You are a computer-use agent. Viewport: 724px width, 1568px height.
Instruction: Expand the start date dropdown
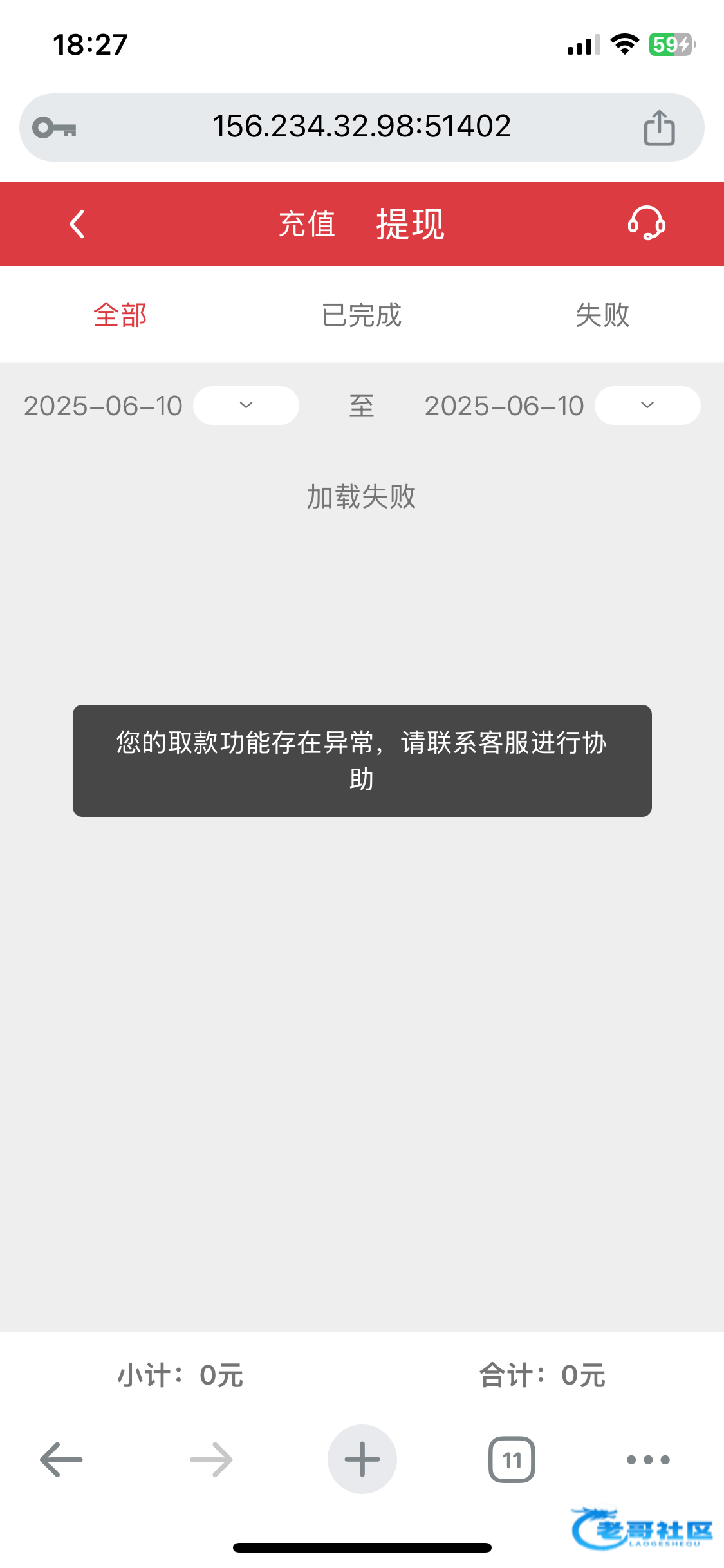[246, 406]
